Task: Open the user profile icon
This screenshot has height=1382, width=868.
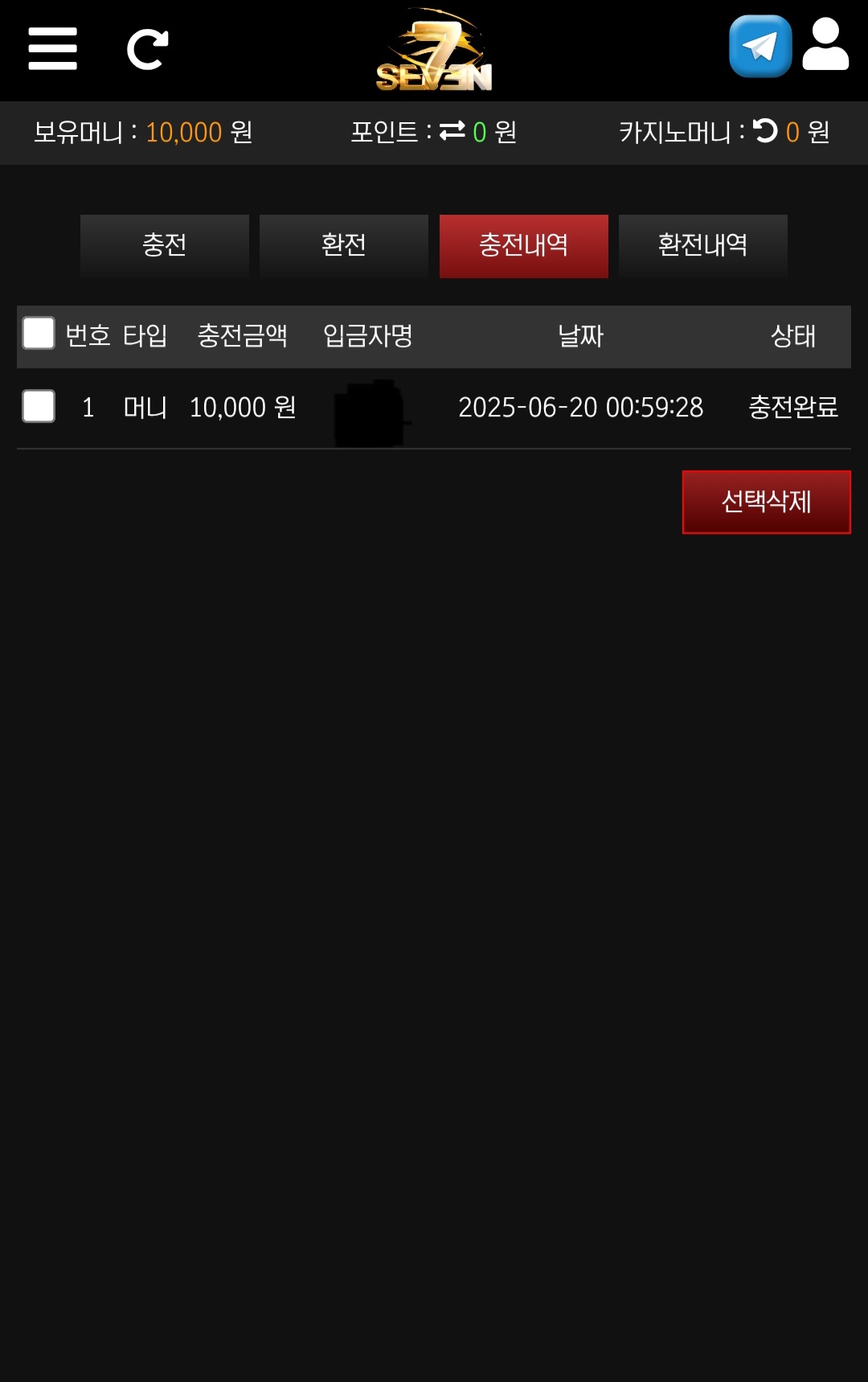Action: (x=825, y=46)
